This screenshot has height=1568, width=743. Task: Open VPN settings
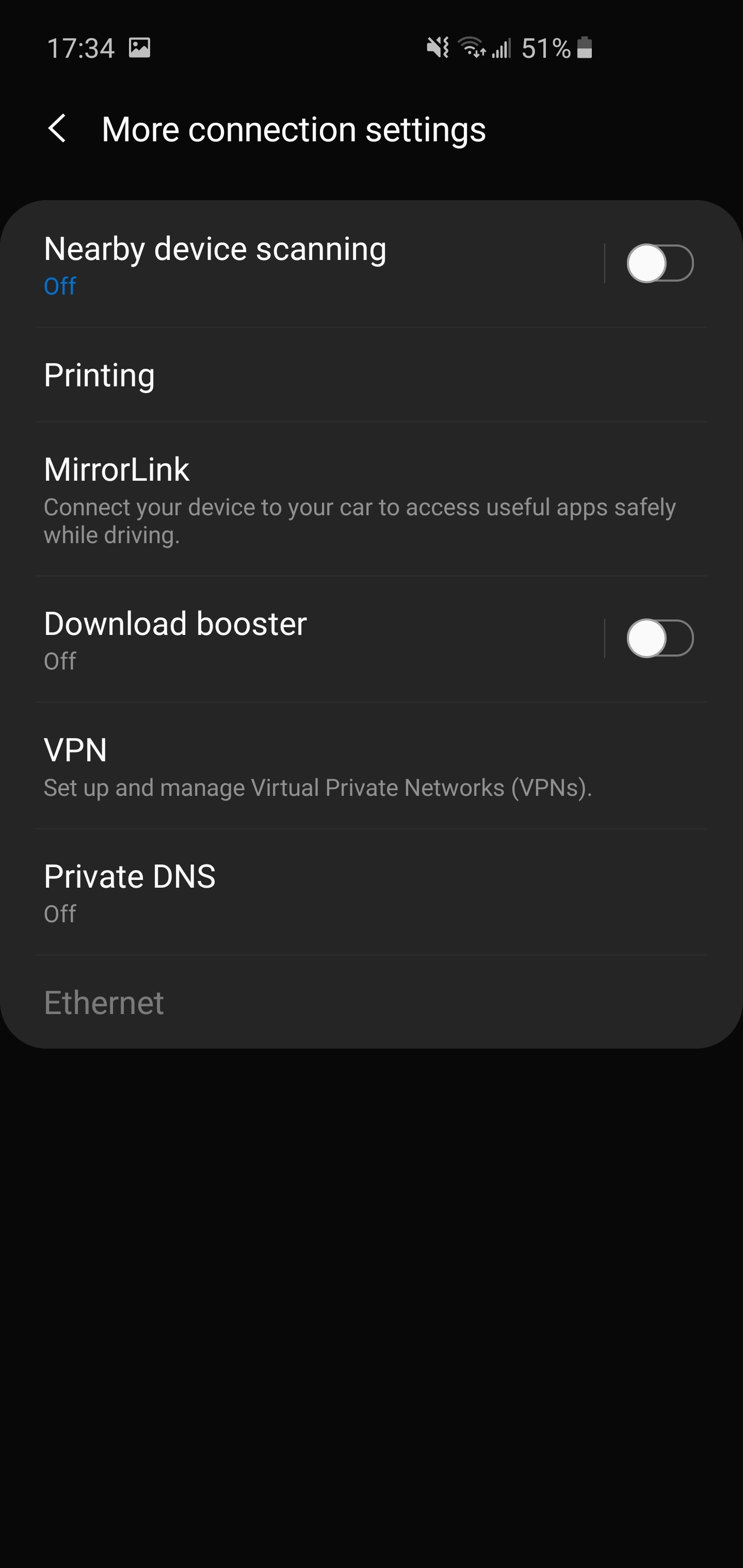(x=372, y=766)
